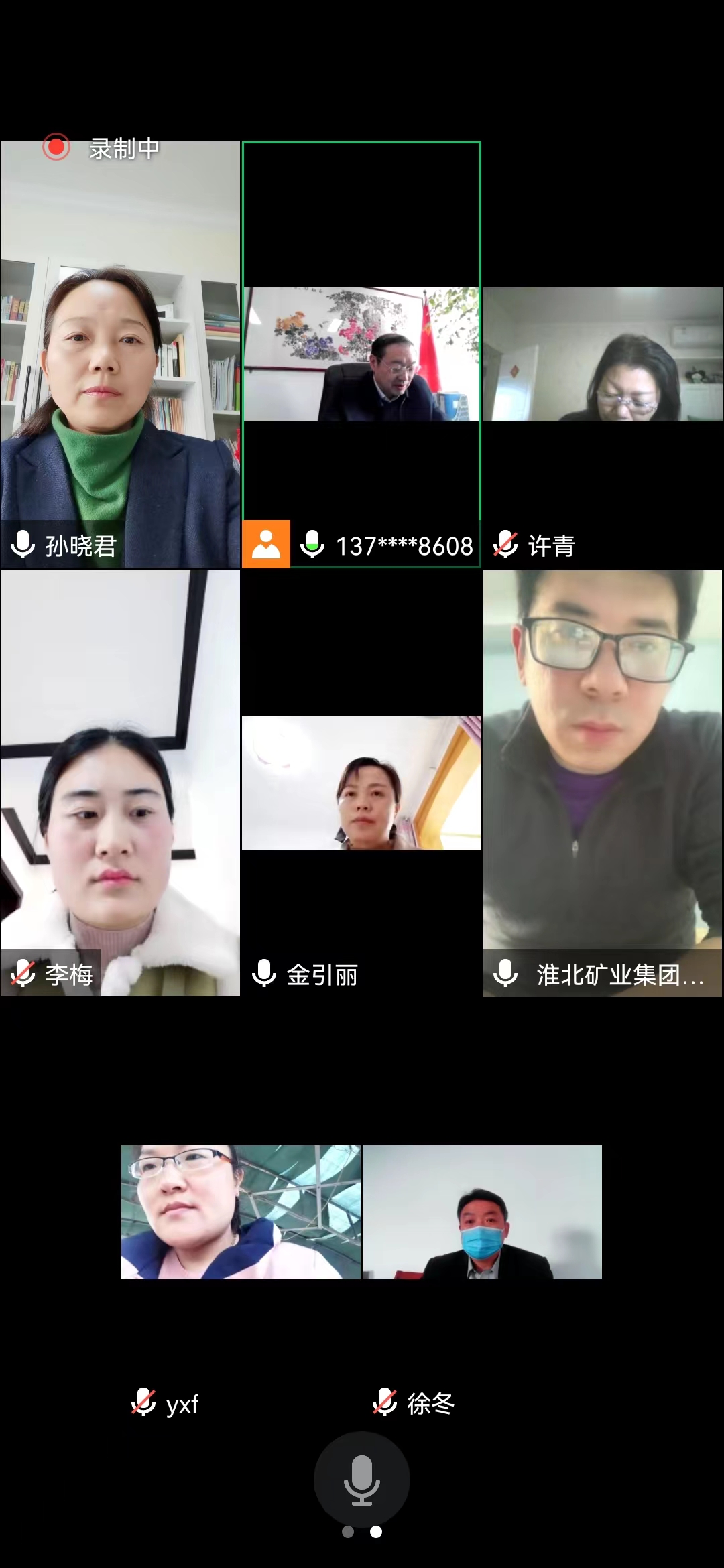Open 孙晓君's video tile

(120, 355)
